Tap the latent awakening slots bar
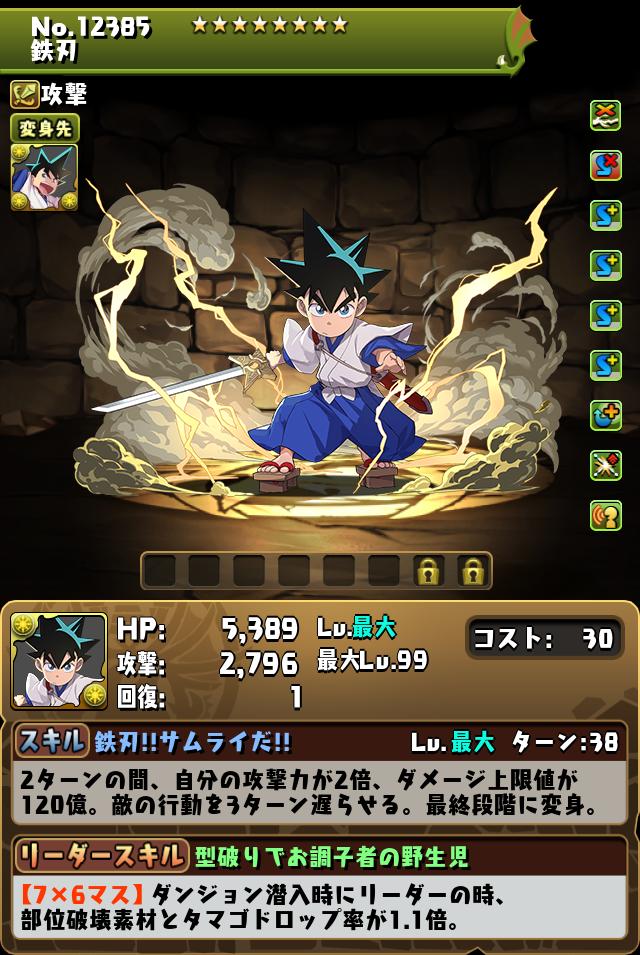This screenshot has width=640, height=955. [316, 571]
